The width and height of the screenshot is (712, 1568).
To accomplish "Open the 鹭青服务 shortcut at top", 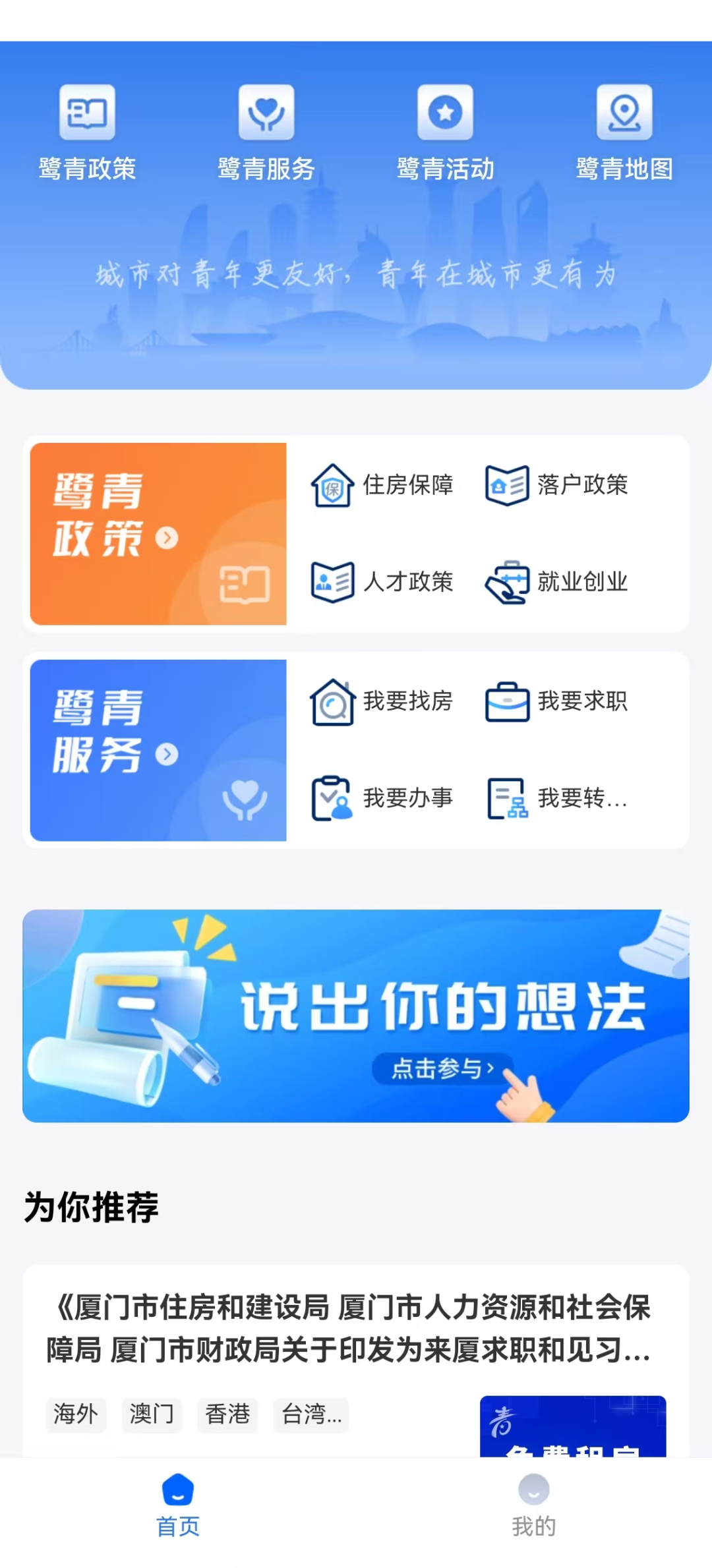I will pos(266,132).
